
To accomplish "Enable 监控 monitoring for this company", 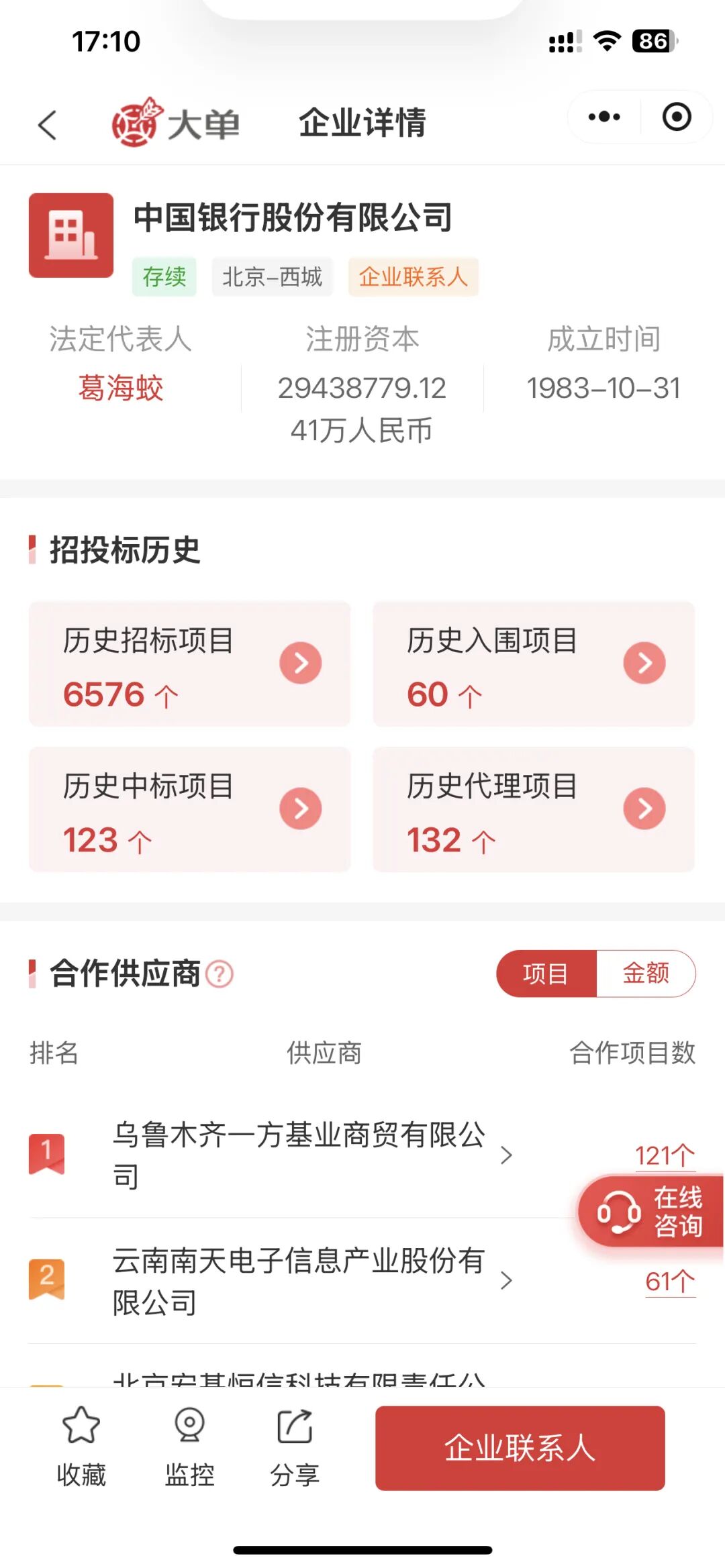I will 189,1447.
